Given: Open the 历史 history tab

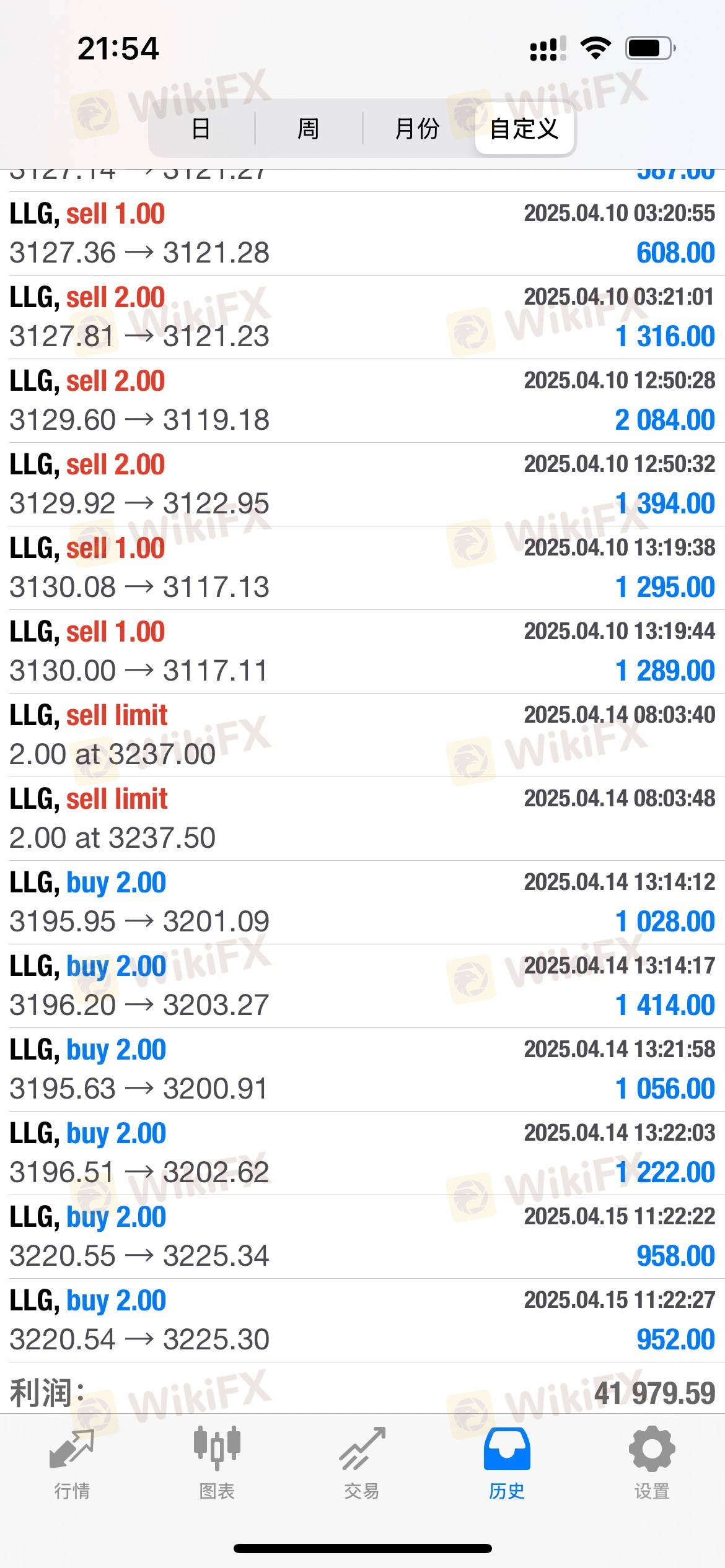Looking at the screenshot, I should pos(507,1464).
